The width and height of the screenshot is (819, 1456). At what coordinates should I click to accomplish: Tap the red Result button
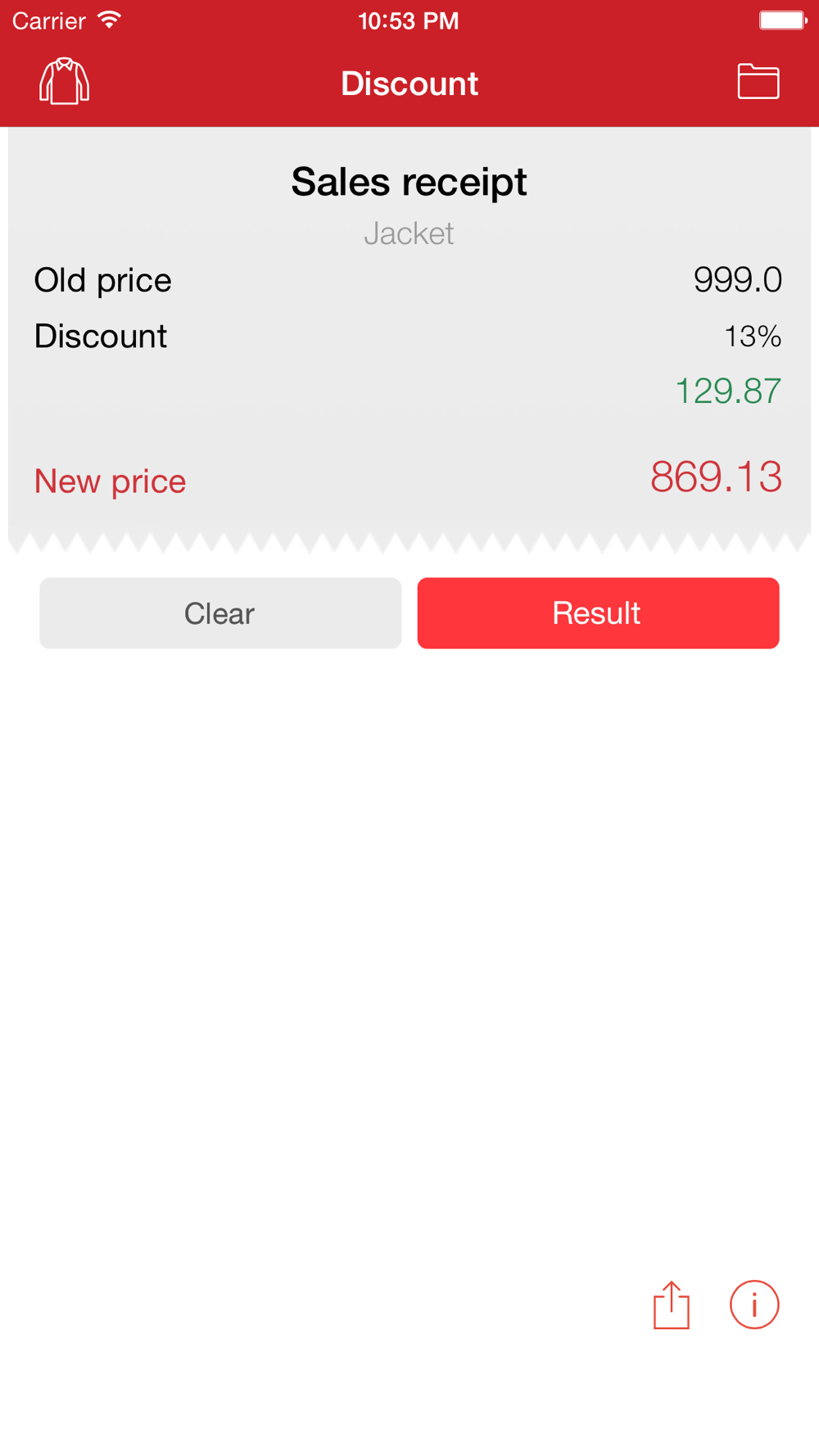pos(598,613)
